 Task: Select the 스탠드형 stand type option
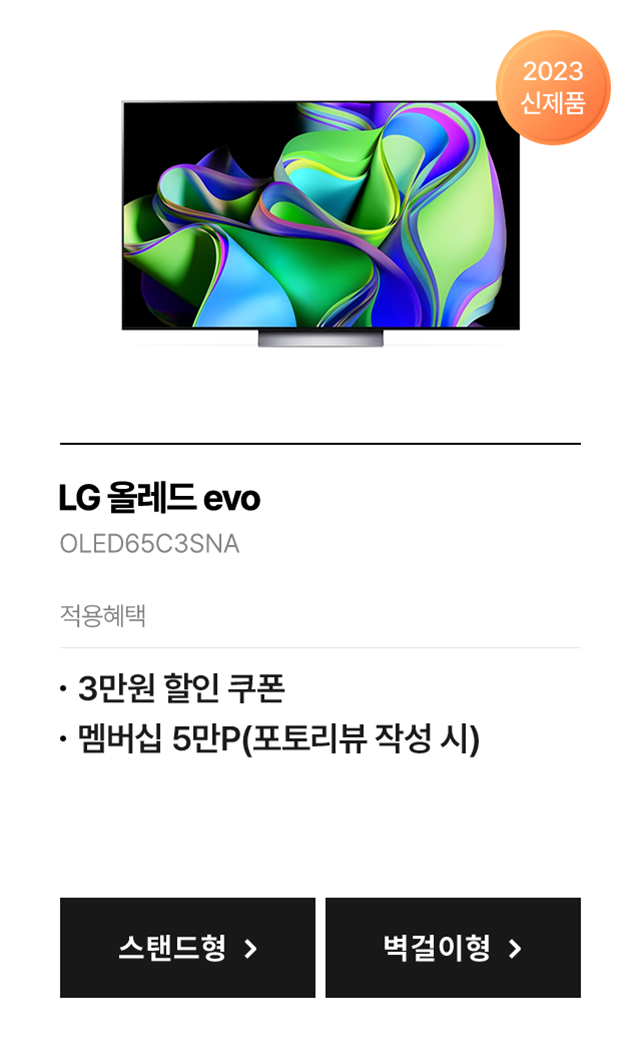(187, 947)
